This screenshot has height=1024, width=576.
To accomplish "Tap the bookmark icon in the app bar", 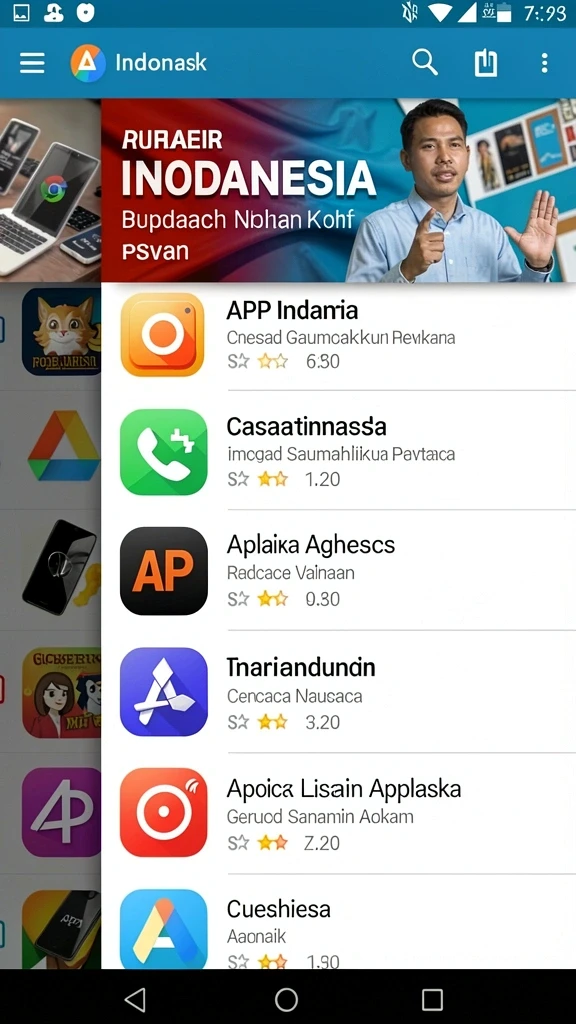I will (485, 63).
